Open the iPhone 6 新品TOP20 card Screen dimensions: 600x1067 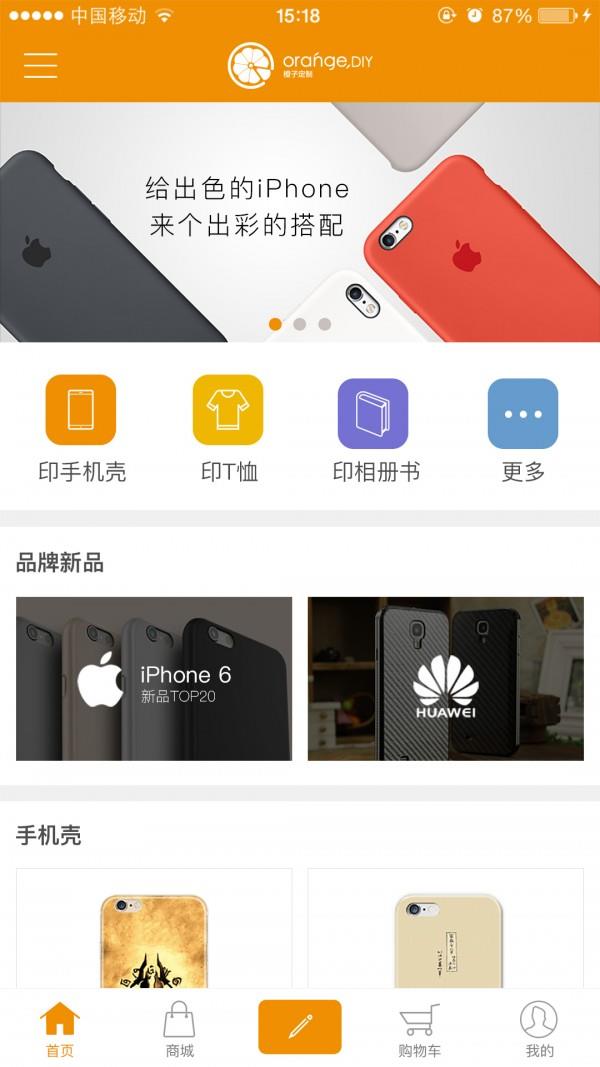(154, 679)
